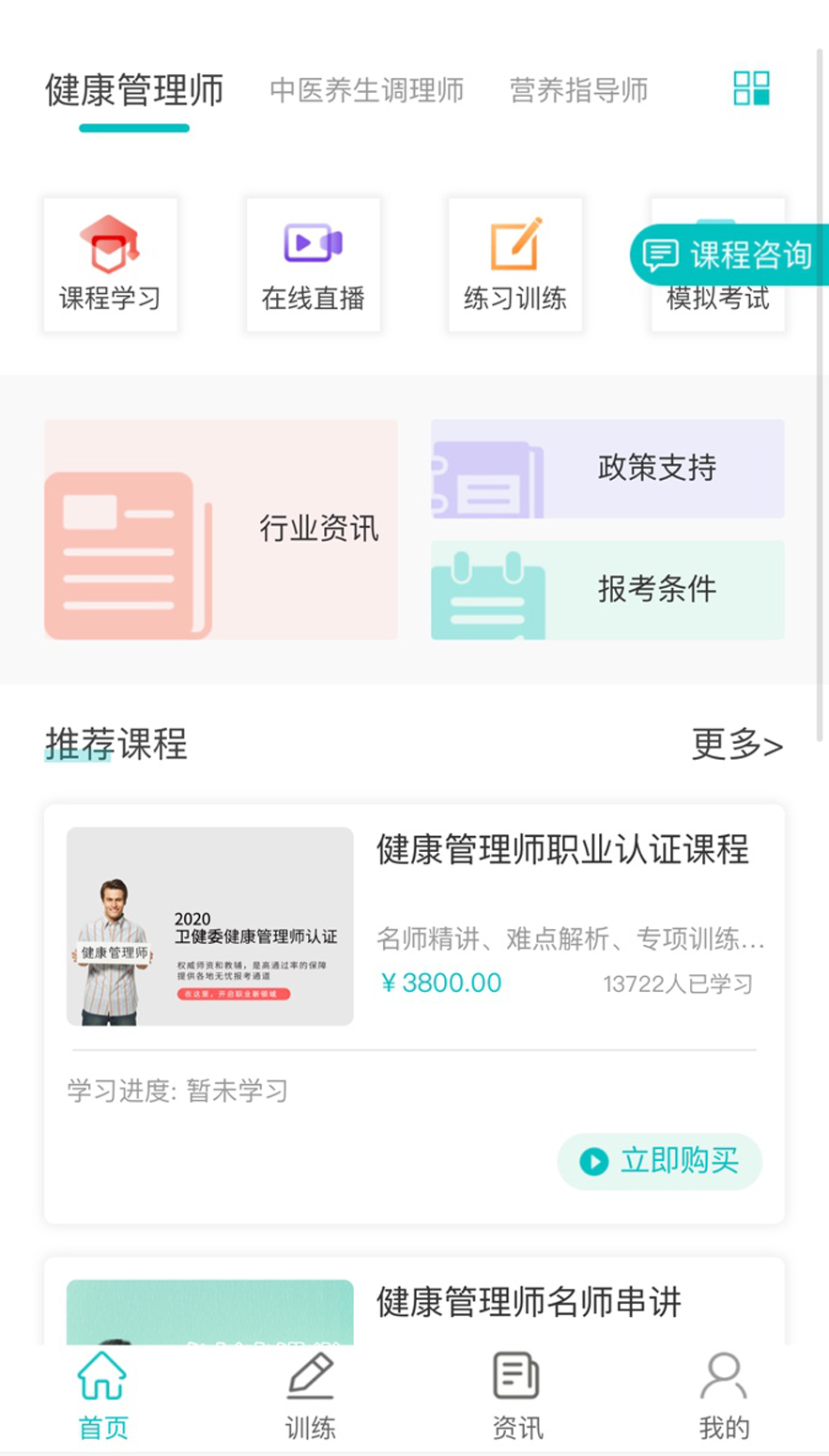Open the 我的 tab

point(724,1396)
